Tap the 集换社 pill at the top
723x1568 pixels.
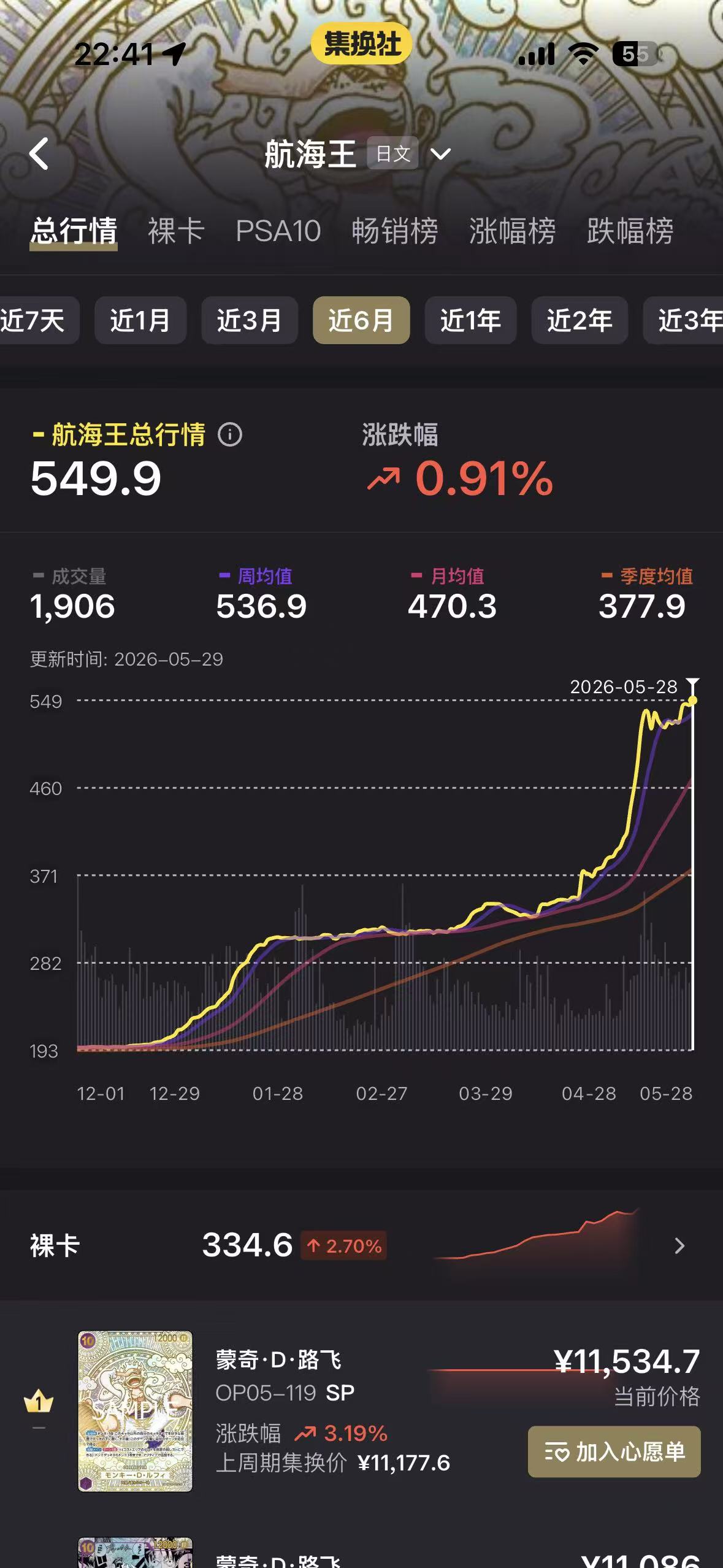(x=362, y=44)
